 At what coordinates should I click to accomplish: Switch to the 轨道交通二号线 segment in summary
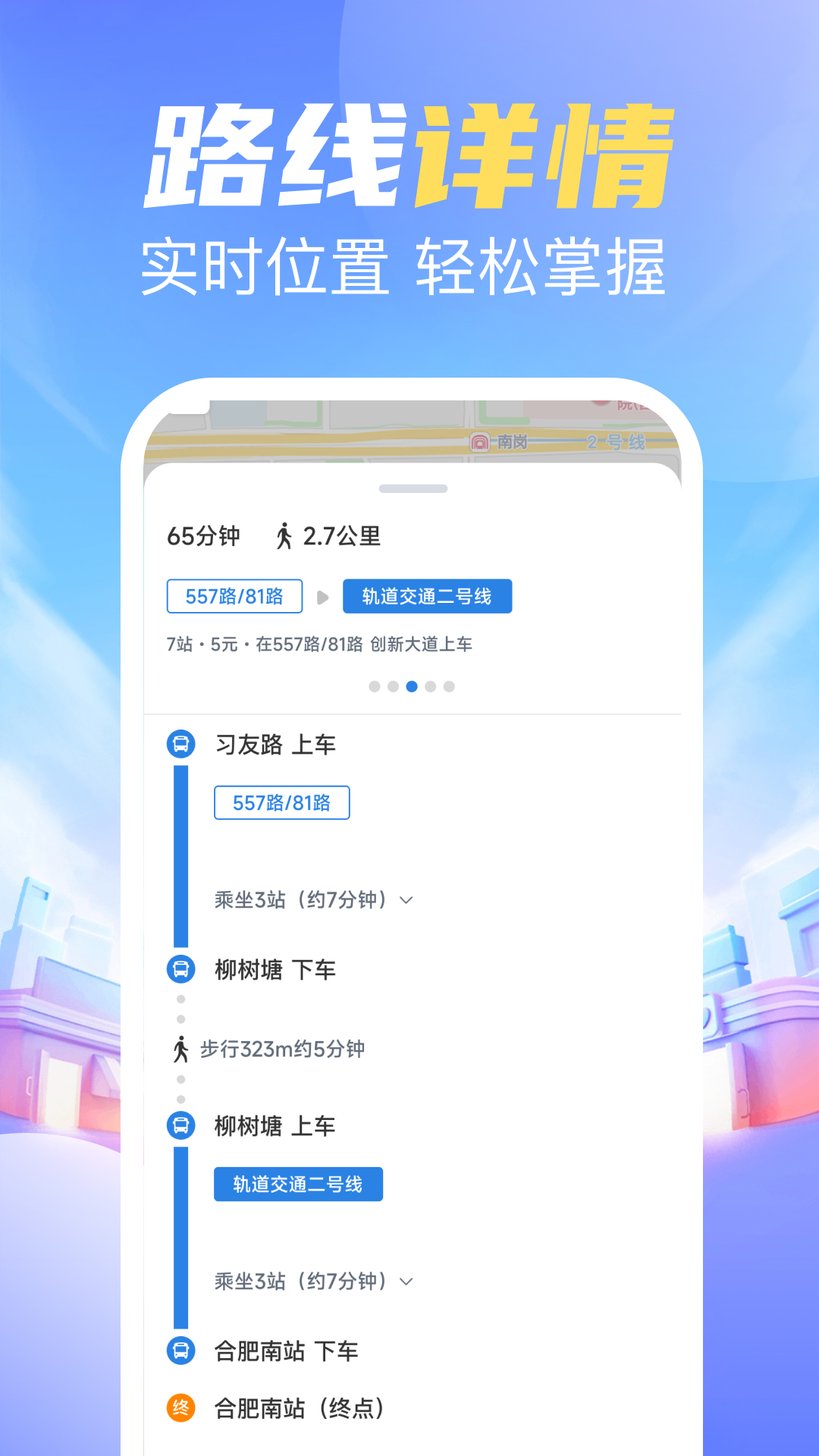coord(428,596)
